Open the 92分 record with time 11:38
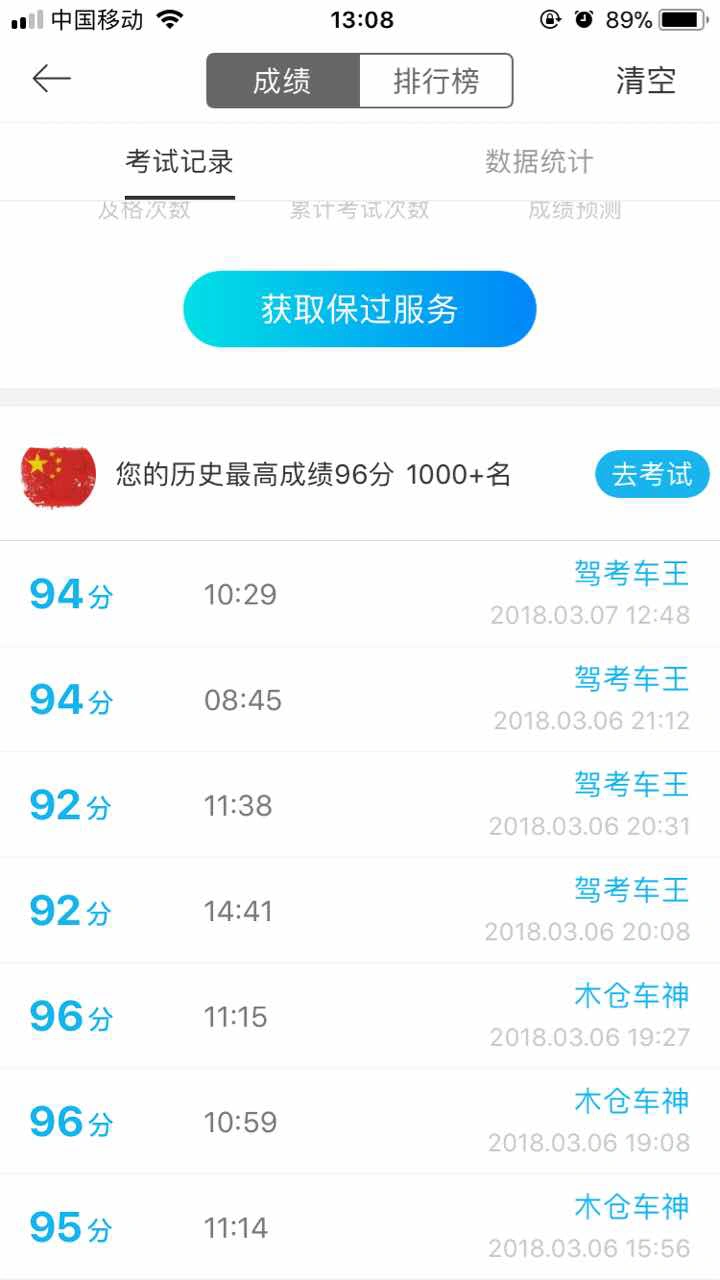The width and height of the screenshot is (720, 1280). click(x=359, y=805)
